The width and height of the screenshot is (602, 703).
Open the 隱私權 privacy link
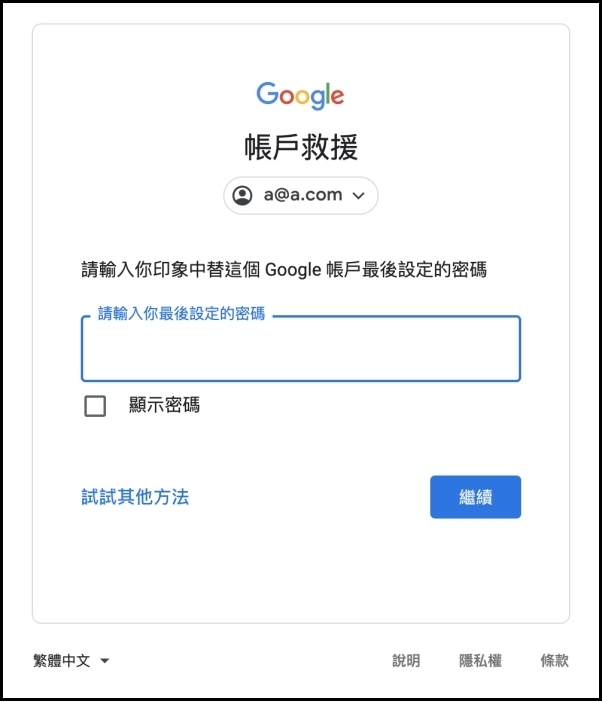click(x=480, y=661)
